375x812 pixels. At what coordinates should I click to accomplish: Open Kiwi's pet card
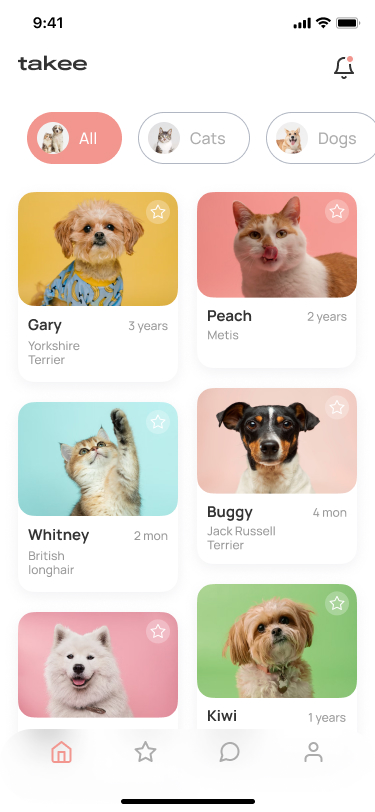coord(277,657)
